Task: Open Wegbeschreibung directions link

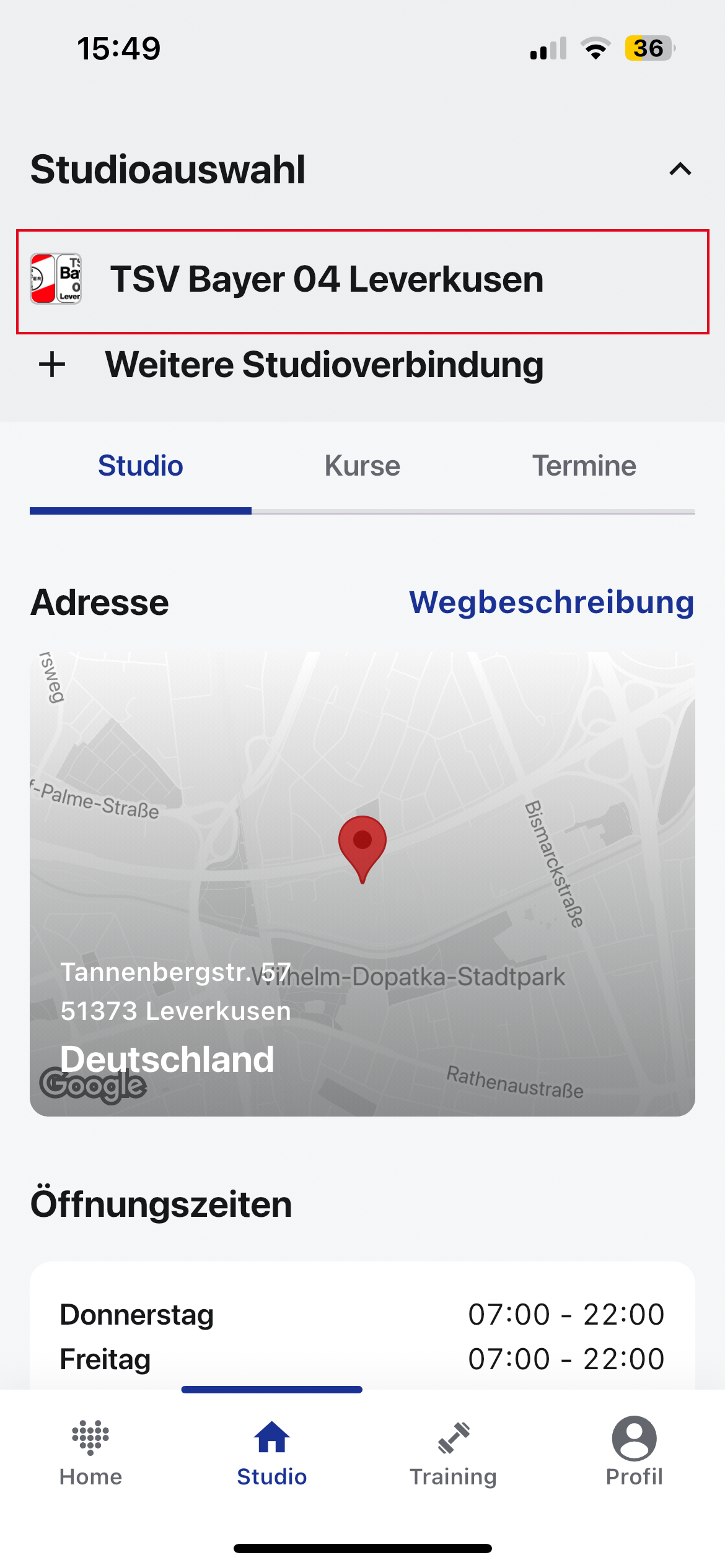Action: coord(551,602)
